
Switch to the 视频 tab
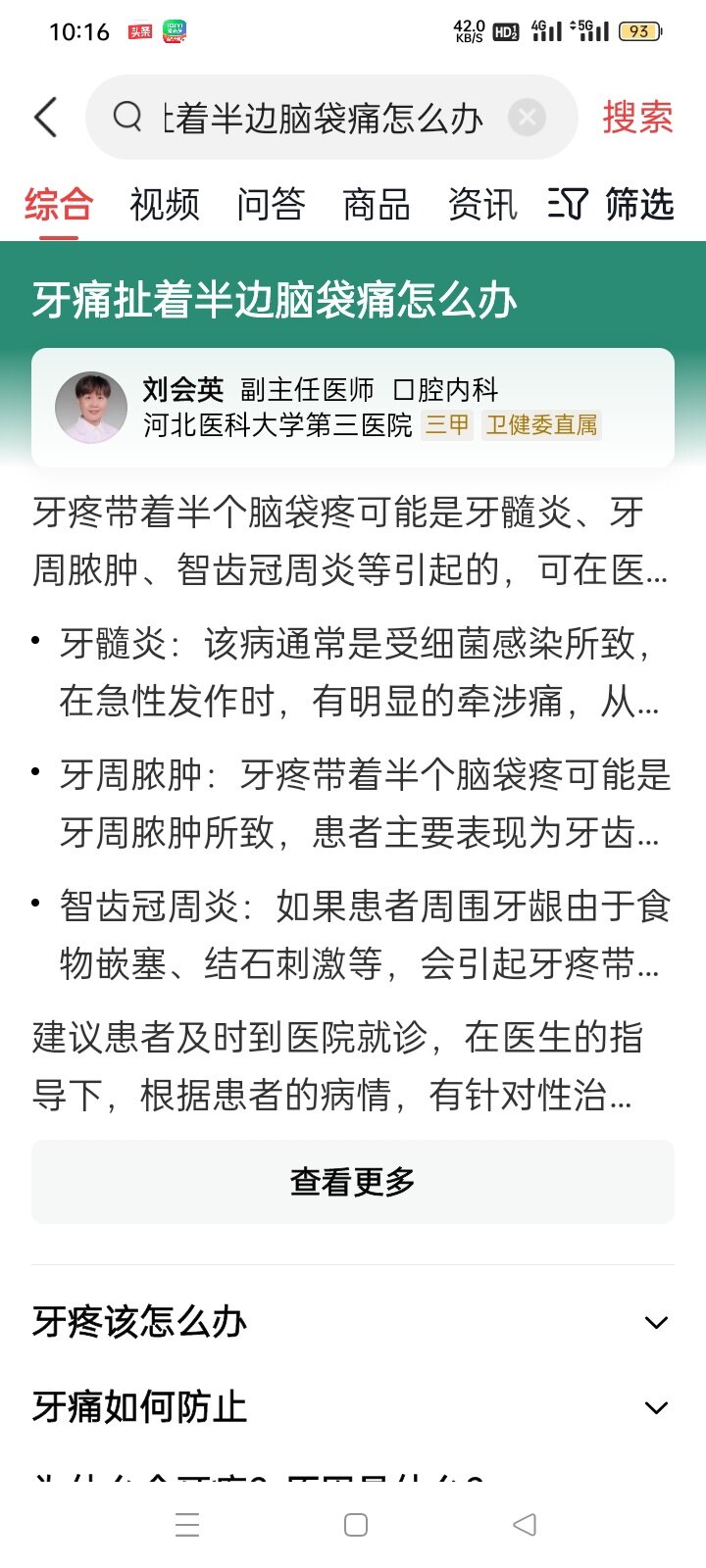coord(165,205)
